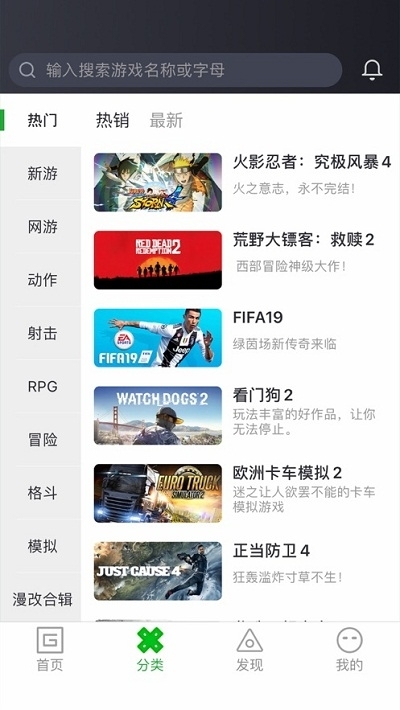Open the 荒野大镖客：救赎2 game
The image size is (400, 710).
pos(242,260)
